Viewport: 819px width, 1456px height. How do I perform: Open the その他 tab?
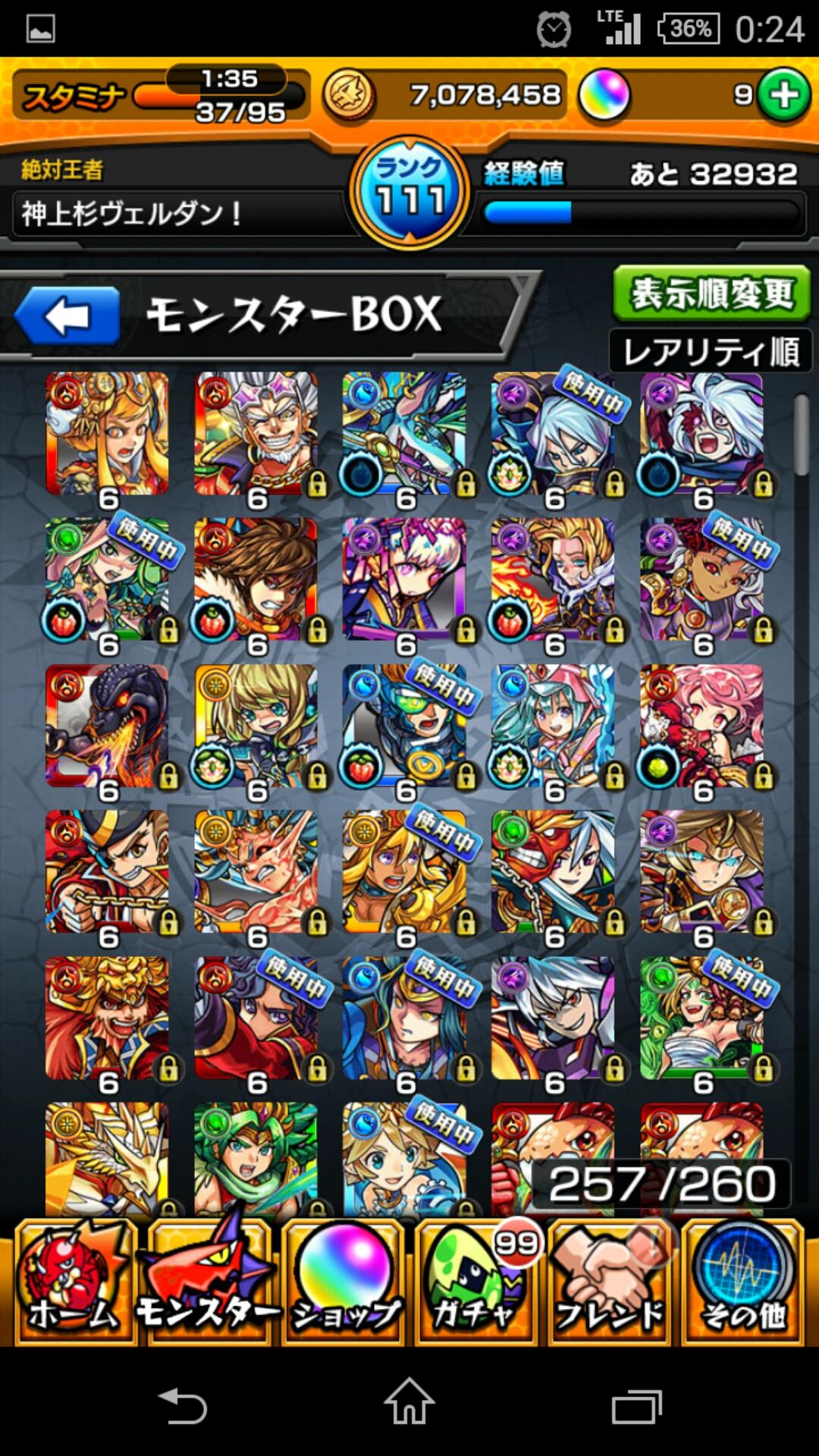744,1283
